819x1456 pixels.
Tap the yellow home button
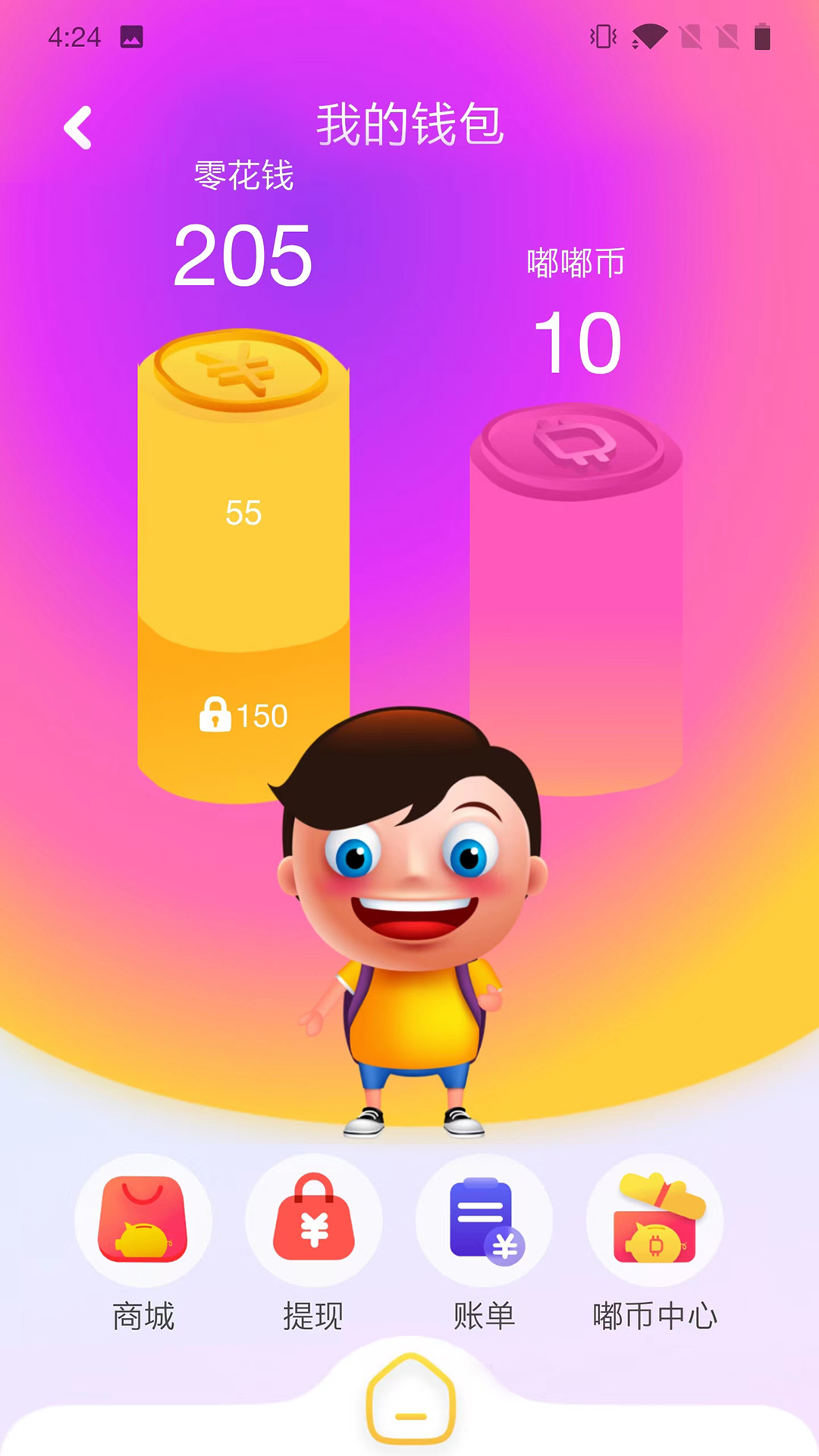(410, 1400)
